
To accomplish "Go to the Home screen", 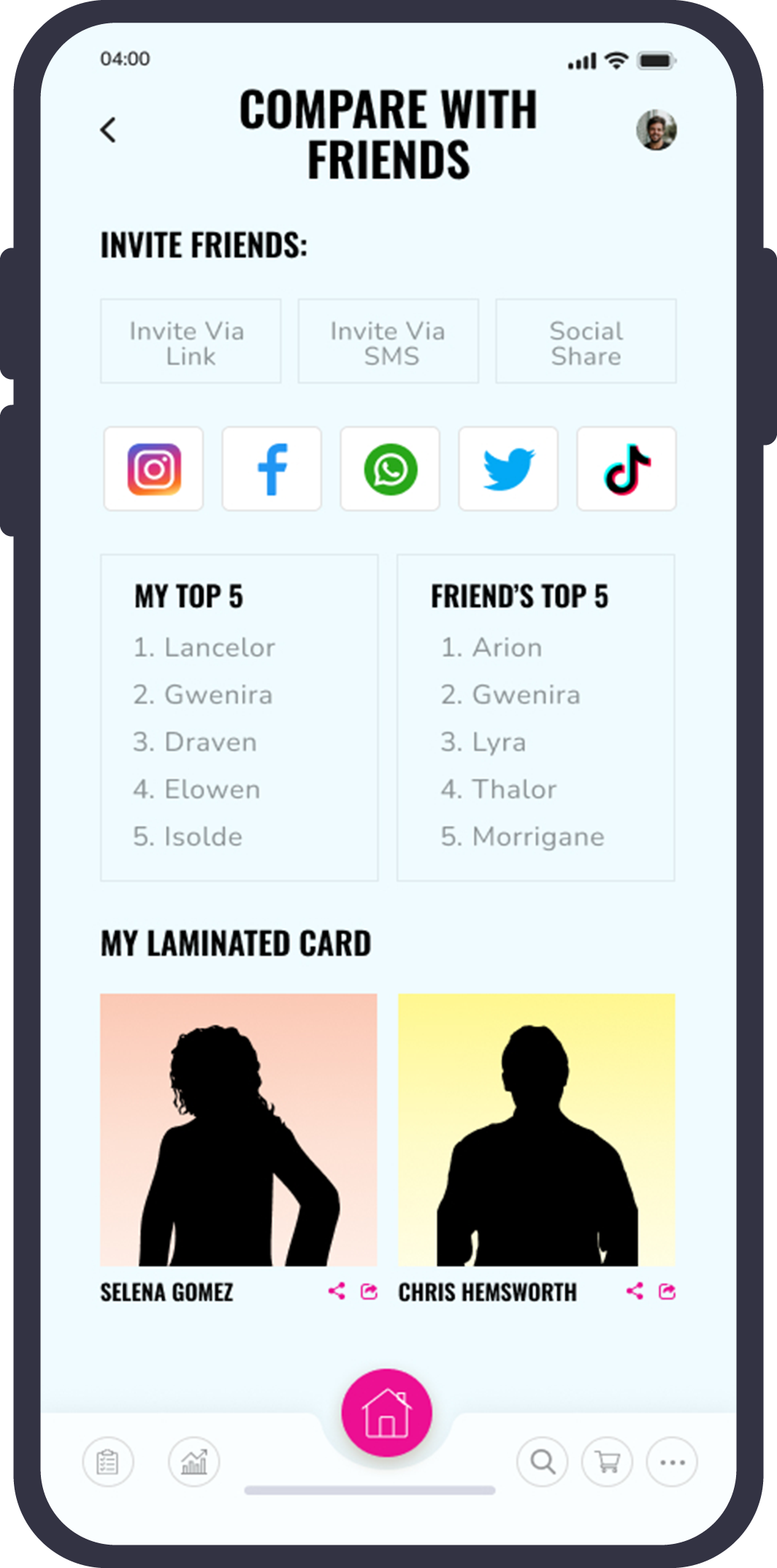I will click(386, 1412).
